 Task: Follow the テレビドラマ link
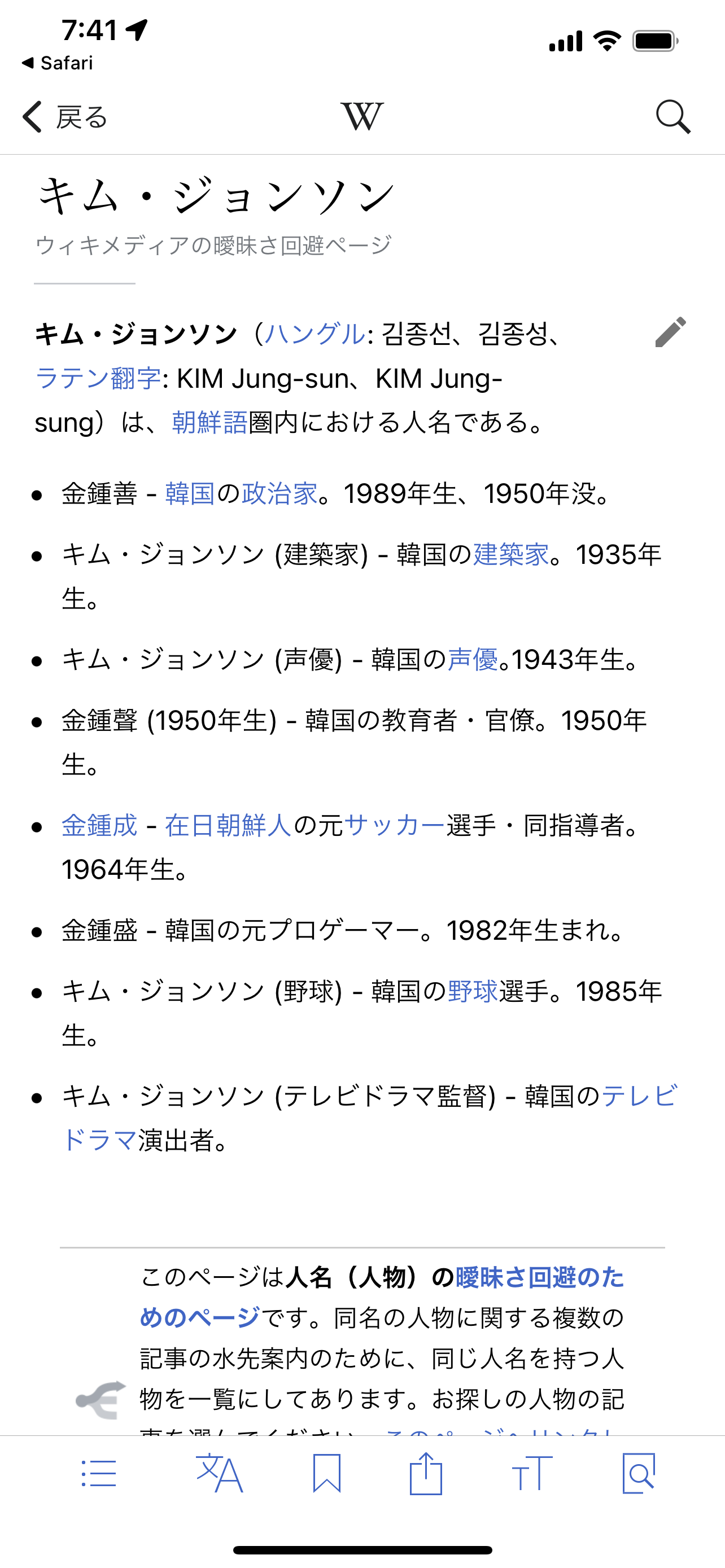(x=639, y=1096)
